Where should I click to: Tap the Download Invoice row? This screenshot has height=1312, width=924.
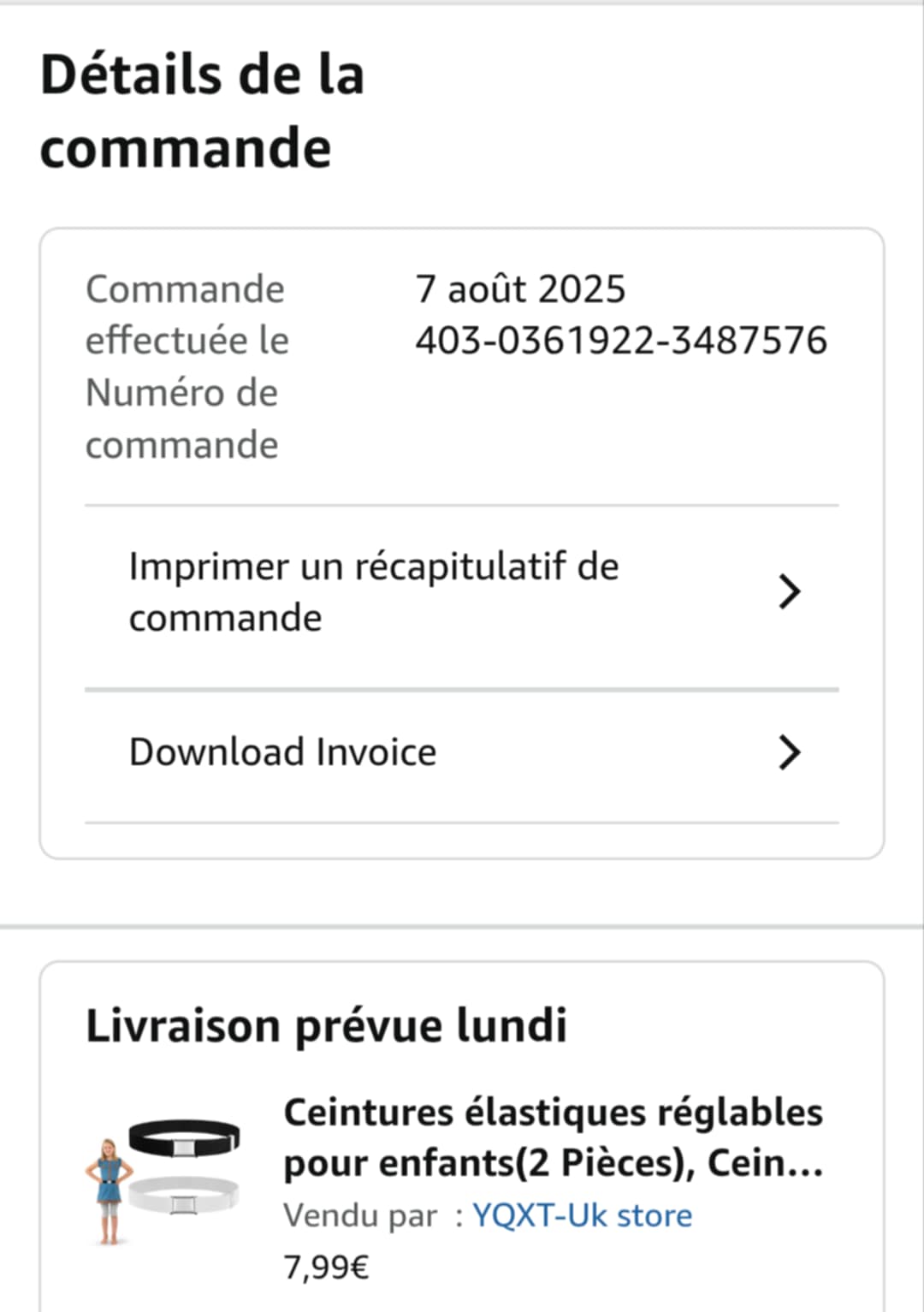click(x=462, y=752)
